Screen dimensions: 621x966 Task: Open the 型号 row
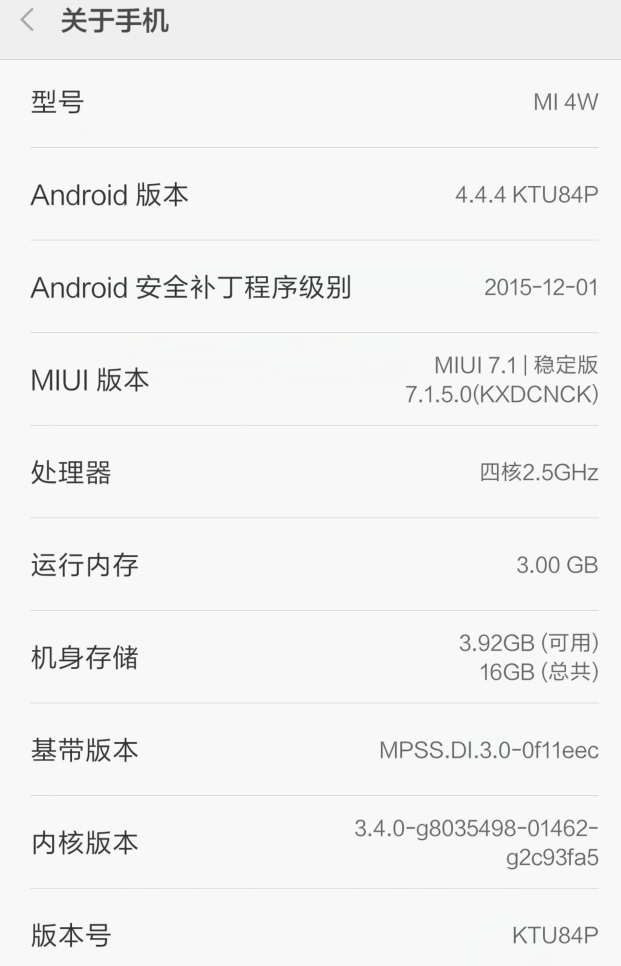pos(310,102)
